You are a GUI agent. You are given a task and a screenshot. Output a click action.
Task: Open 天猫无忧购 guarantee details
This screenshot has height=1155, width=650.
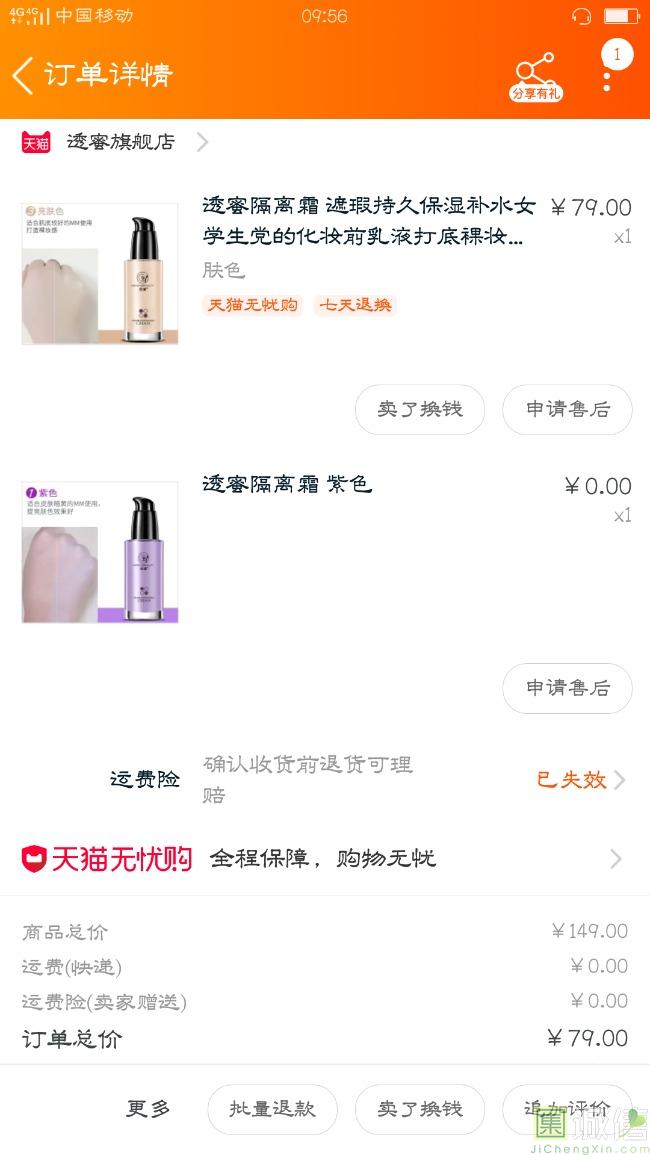tap(325, 858)
